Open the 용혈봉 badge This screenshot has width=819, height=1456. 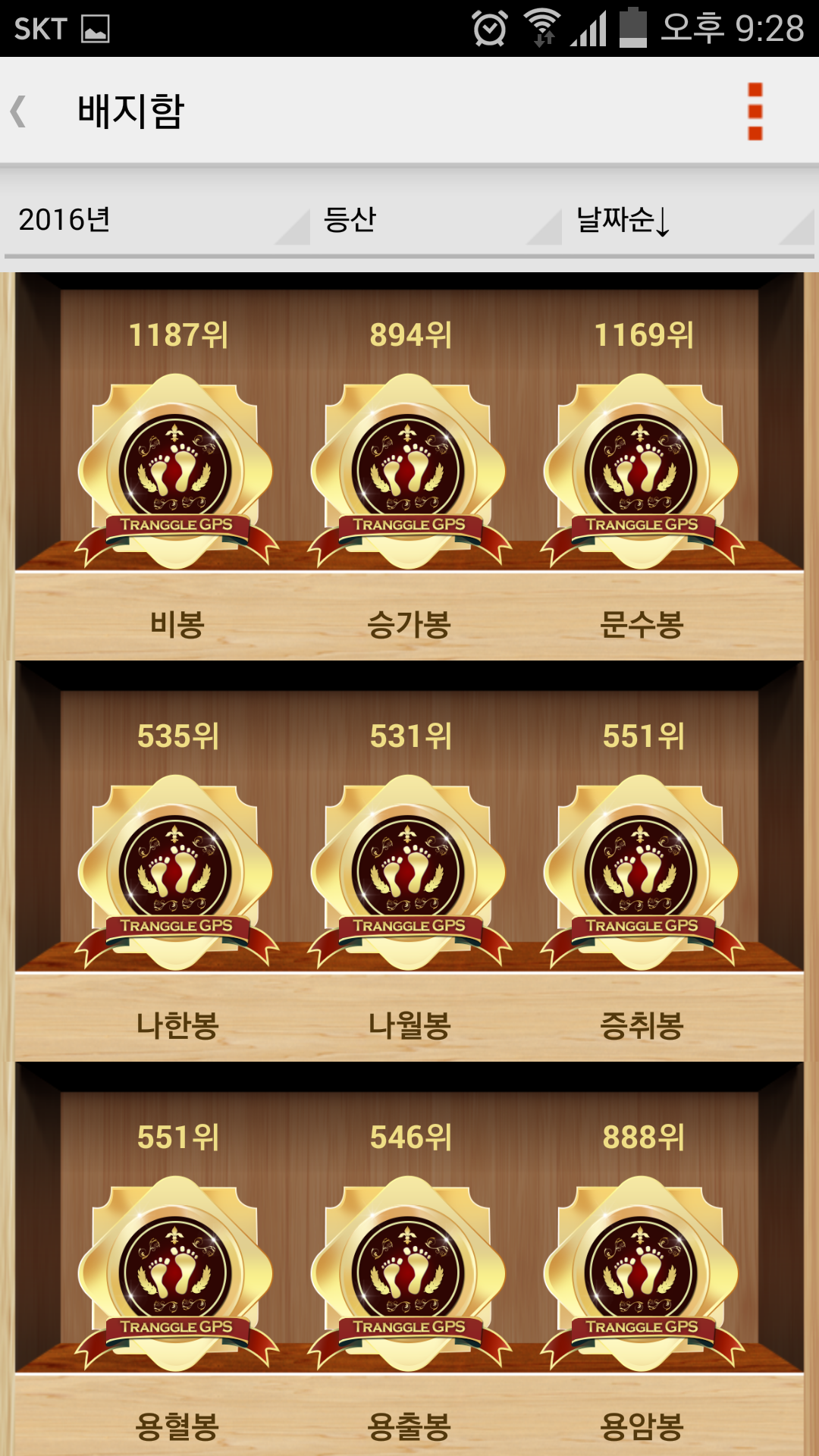[177, 1274]
